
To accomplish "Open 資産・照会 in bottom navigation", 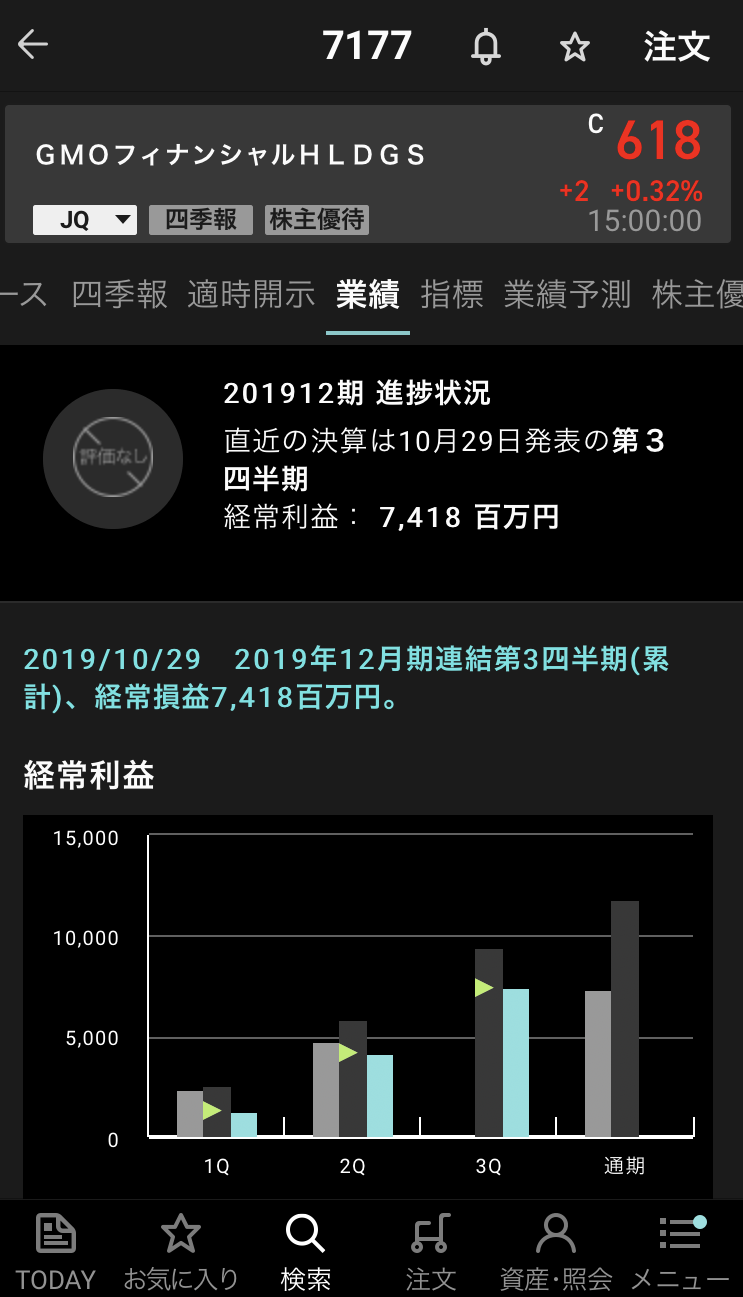I will [556, 1250].
